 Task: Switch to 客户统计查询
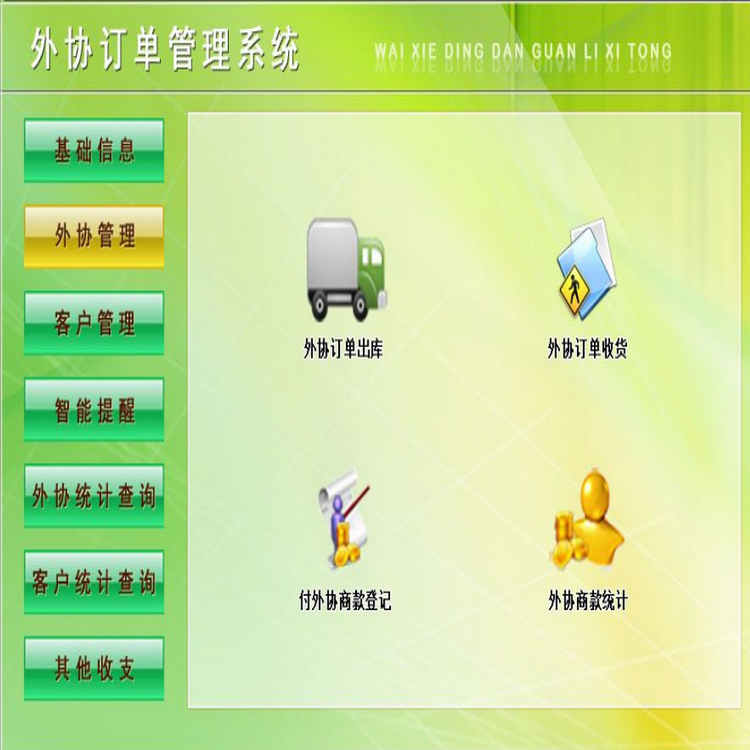coord(94,581)
